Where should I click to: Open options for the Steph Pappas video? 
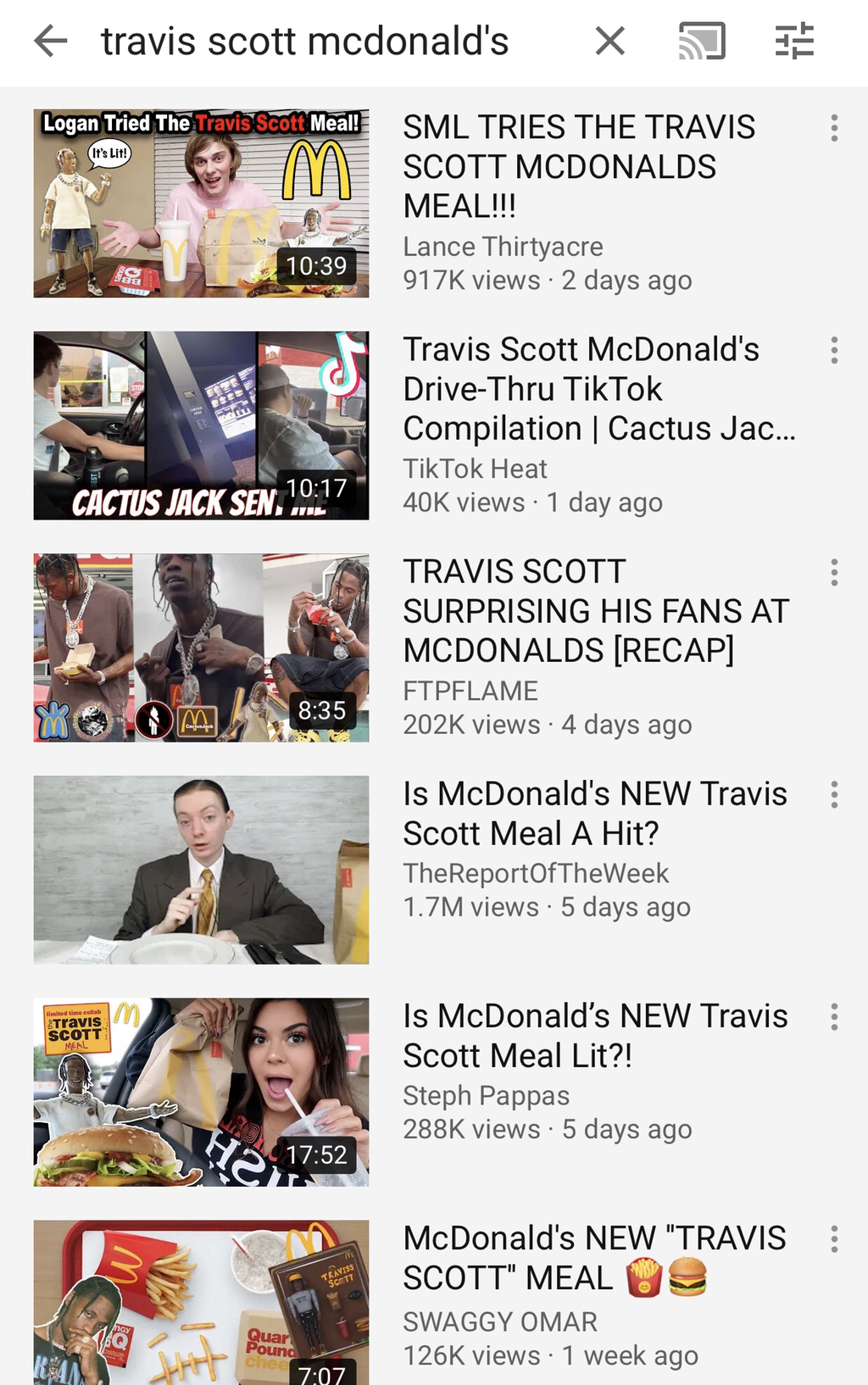point(834,1017)
